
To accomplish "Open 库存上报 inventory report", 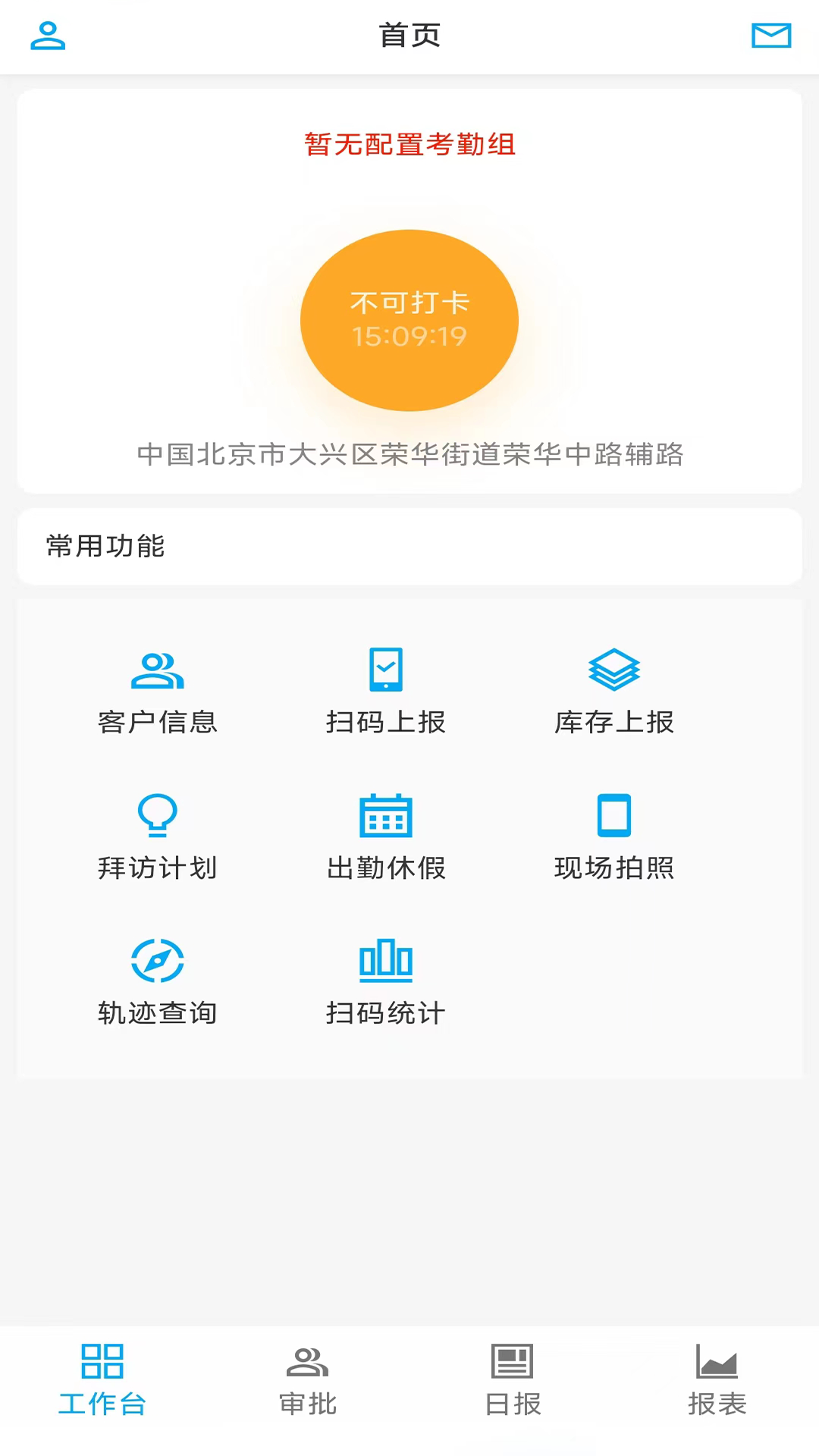I will point(614,692).
